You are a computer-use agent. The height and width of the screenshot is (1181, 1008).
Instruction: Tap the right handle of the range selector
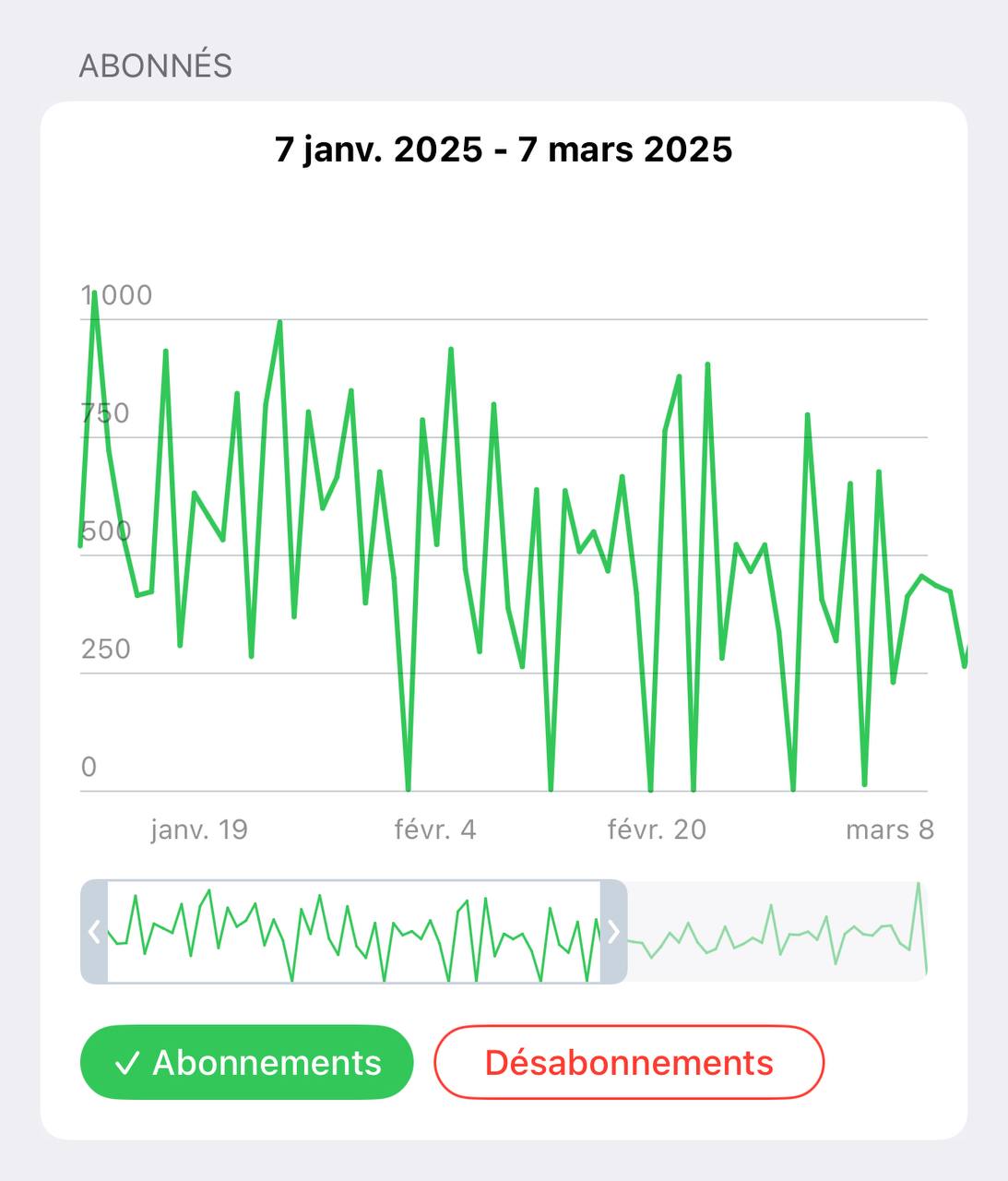[x=613, y=932]
